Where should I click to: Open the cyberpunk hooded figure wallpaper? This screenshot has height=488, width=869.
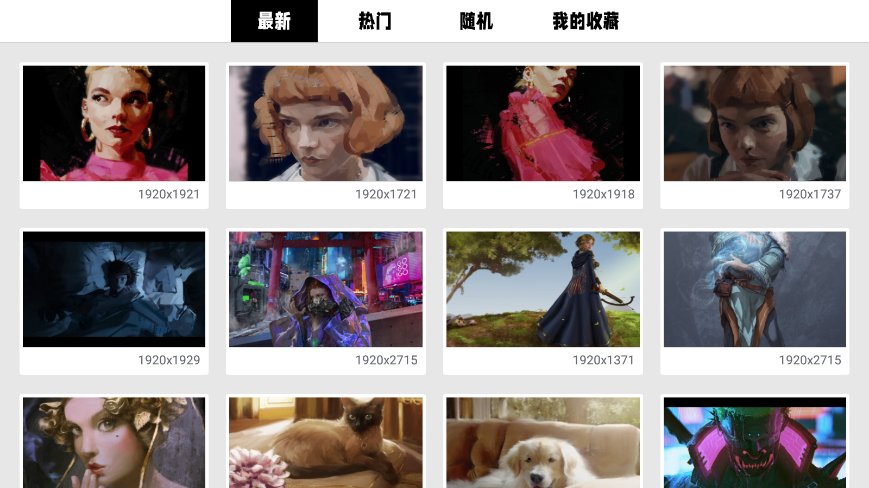pos(326,290)
